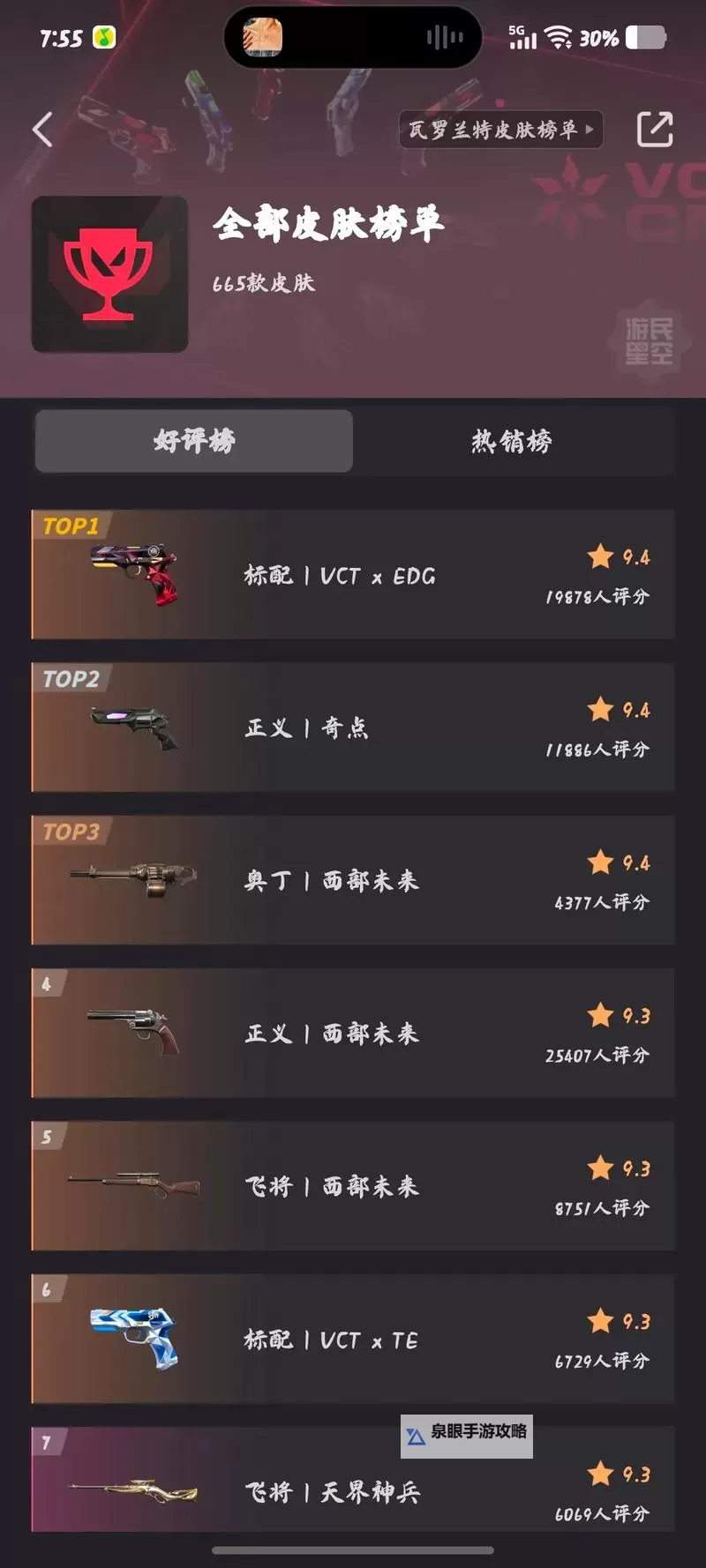Tap the battery indicator showing 30%

[645, 37]
